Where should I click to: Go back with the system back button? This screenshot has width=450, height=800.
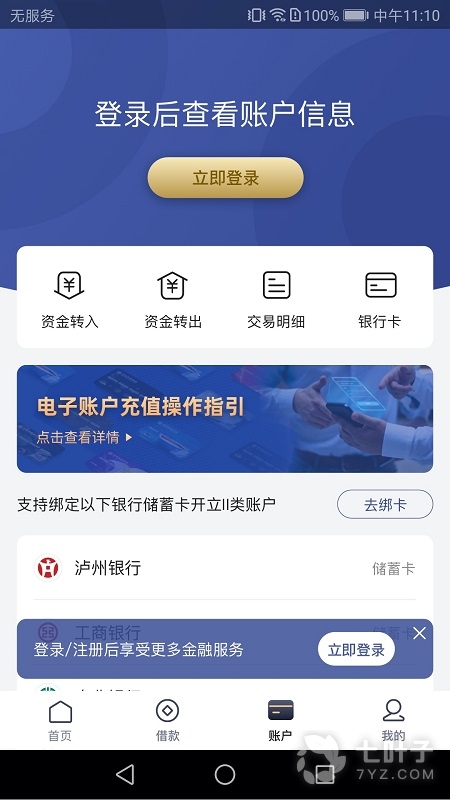(x=125, y=774)
